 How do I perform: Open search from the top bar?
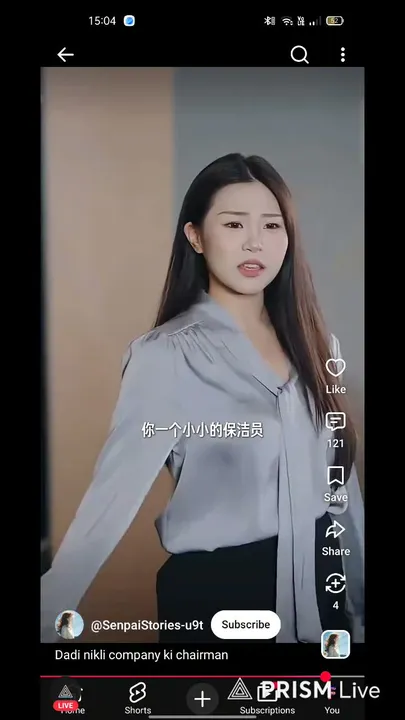tap(299, 55)
